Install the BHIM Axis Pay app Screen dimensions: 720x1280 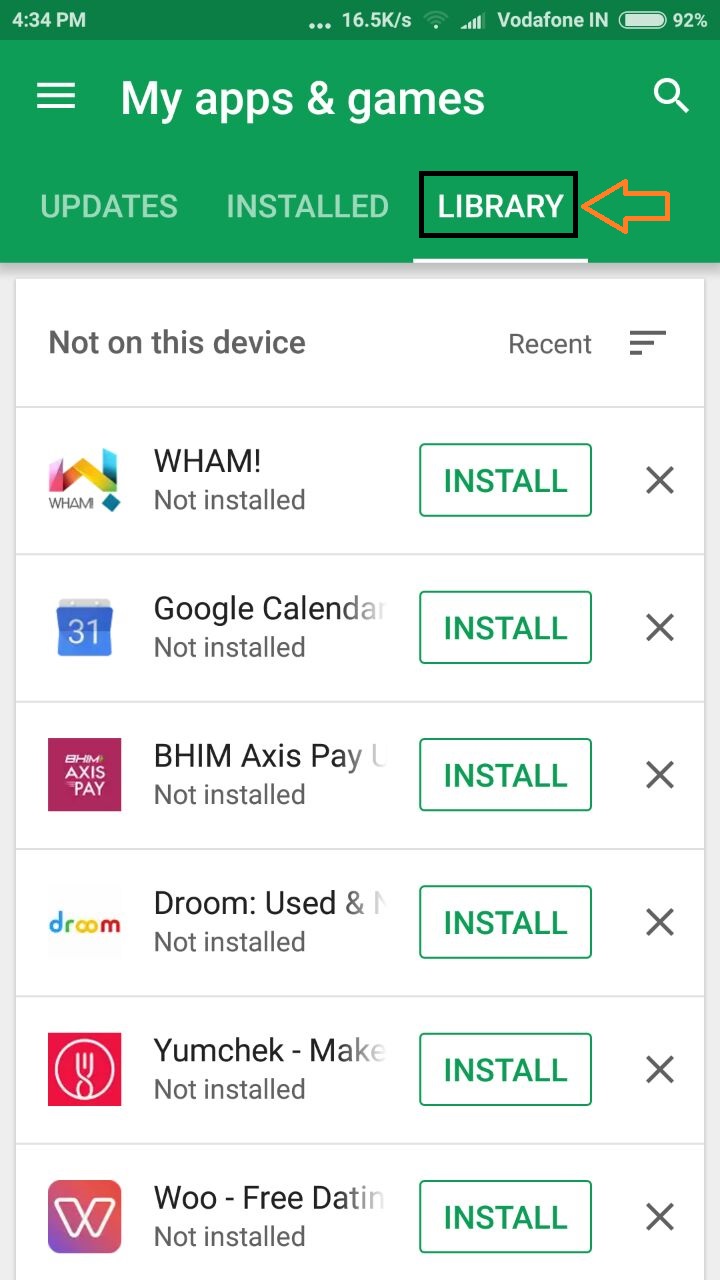pos(504,774)
